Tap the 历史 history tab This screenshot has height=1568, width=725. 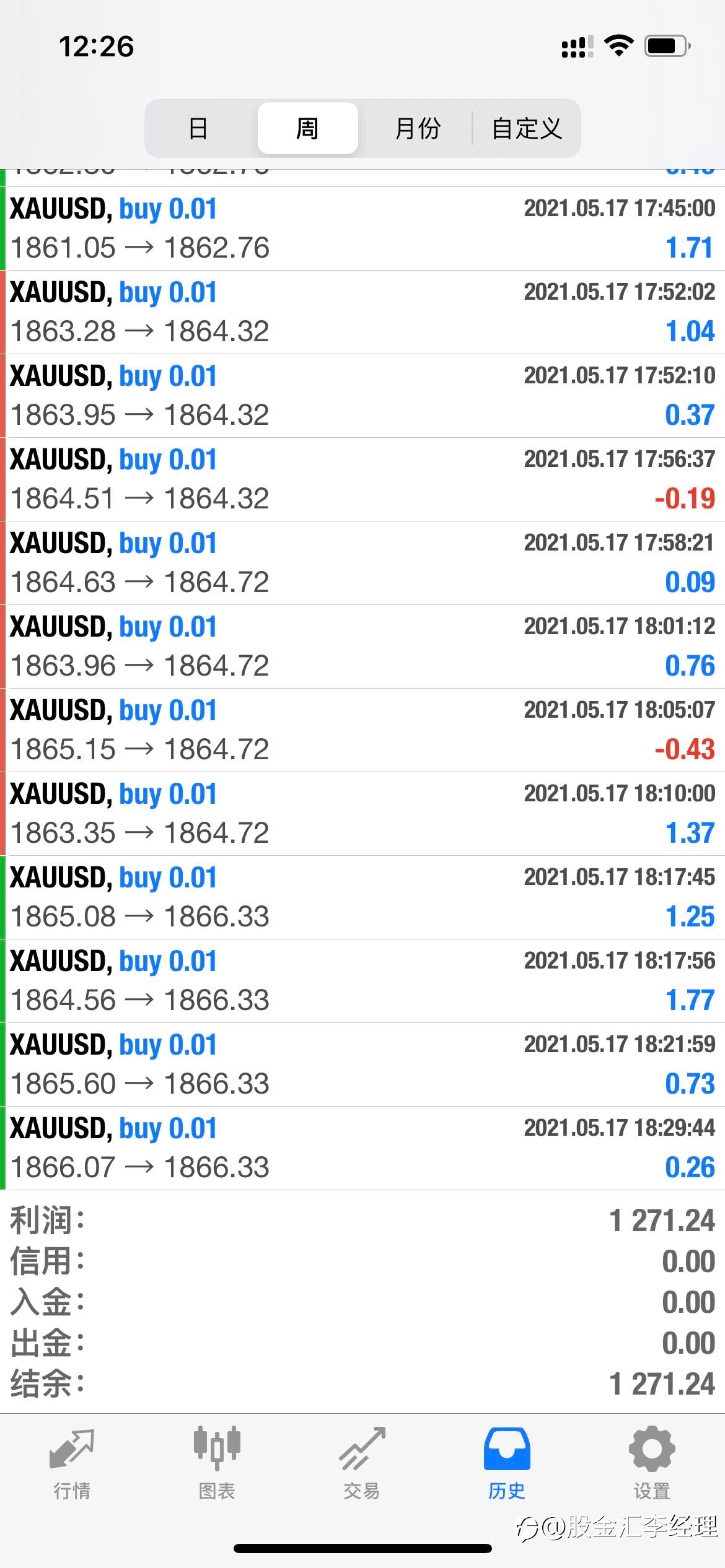point(507,1464)
